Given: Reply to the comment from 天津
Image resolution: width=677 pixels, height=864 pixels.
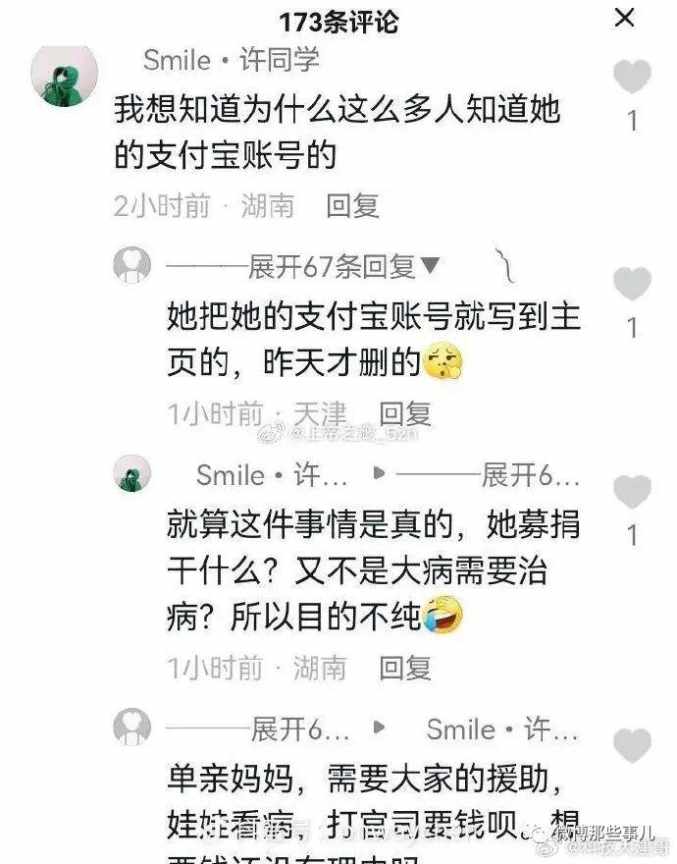Looking at the screenshot, I should (405, 413).
